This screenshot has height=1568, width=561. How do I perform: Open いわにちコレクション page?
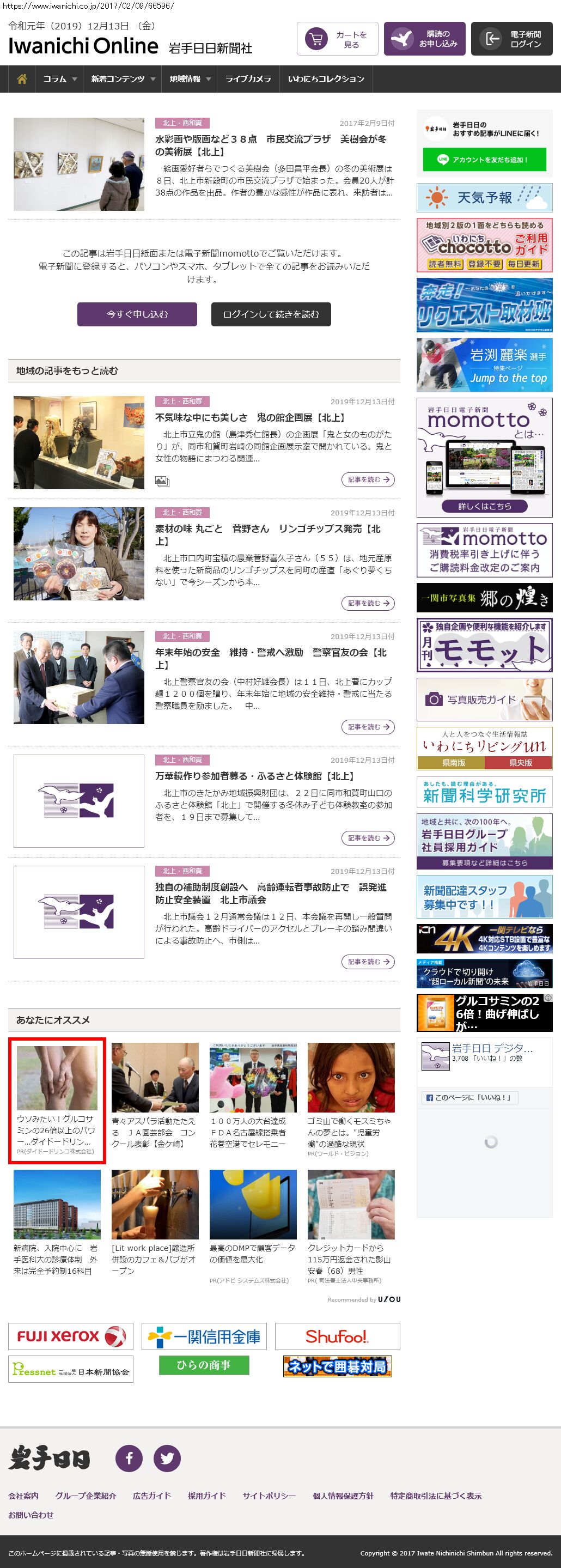click(326, 79)
